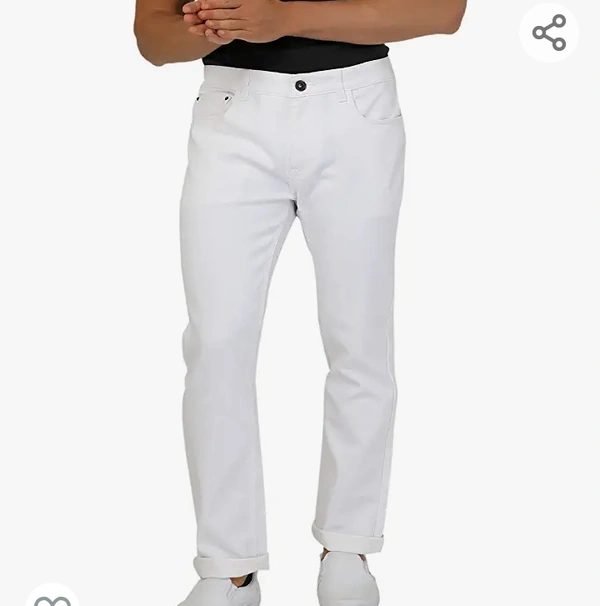Add the jeans to wishlist heart
The image size is (600, 606).
(x=52, y=599)
